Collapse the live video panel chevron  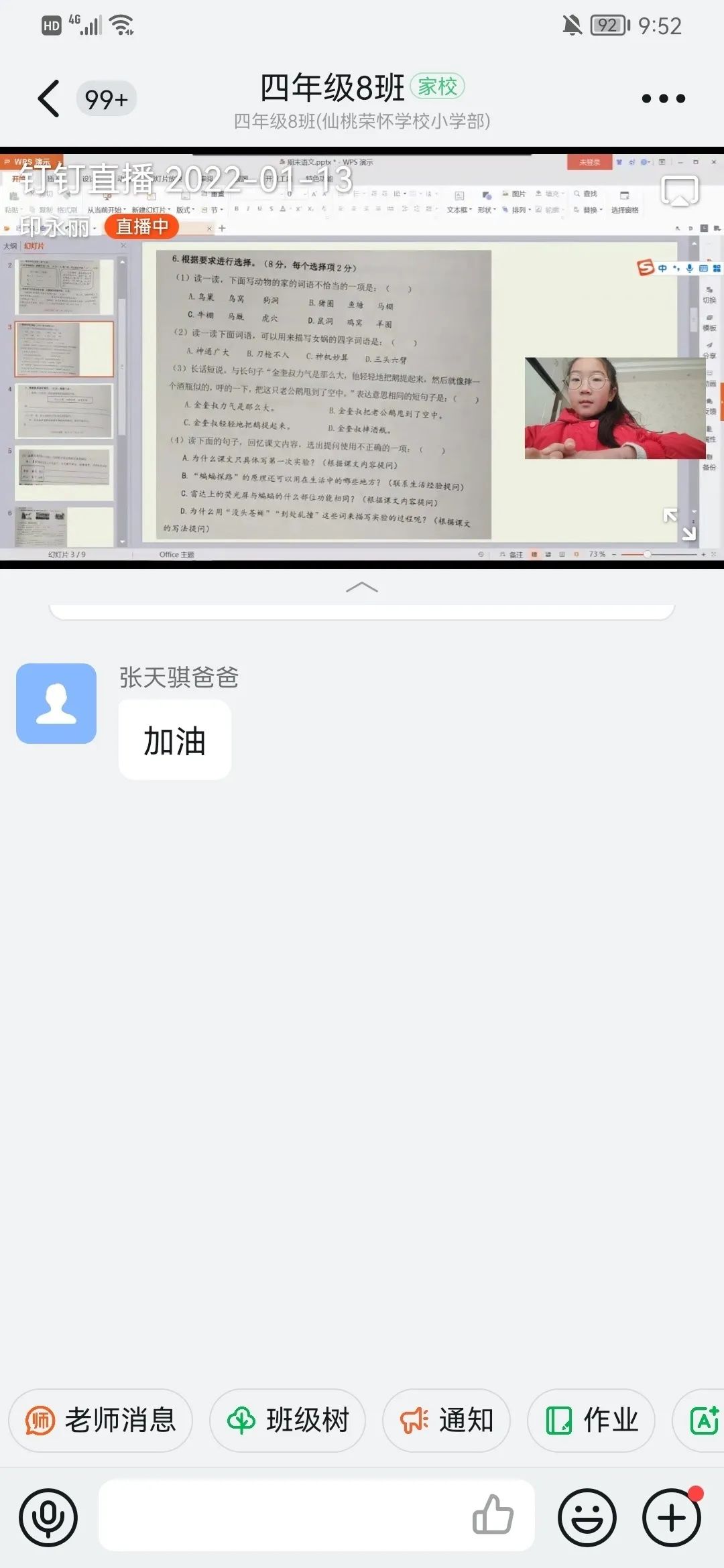[x=362, y=588]
